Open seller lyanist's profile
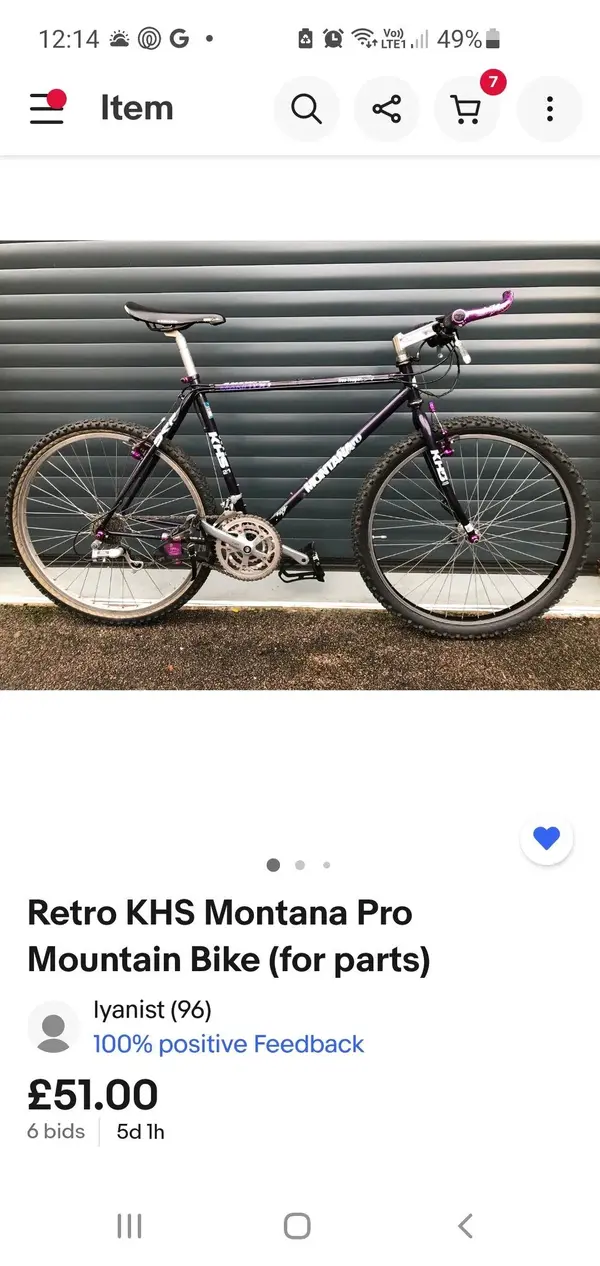 click(151, 1010)
